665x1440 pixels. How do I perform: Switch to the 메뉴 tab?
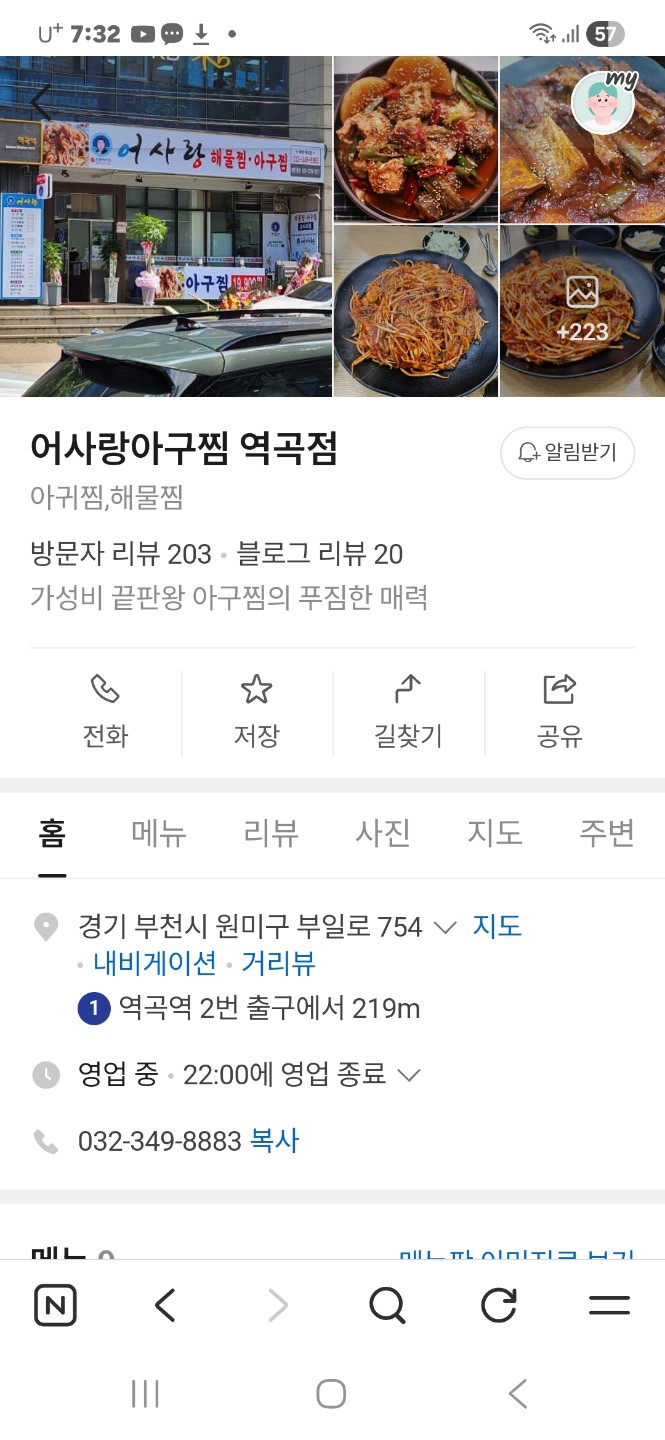(159, 833)
